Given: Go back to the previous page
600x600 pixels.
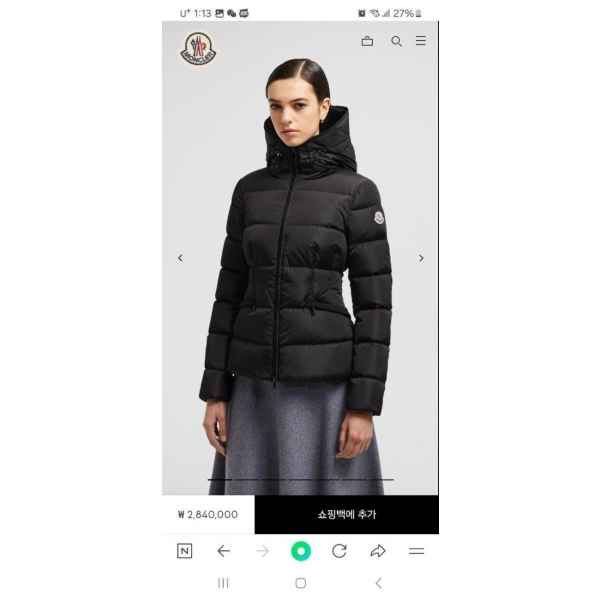Looking at the screenshot, I should [223, 551].
